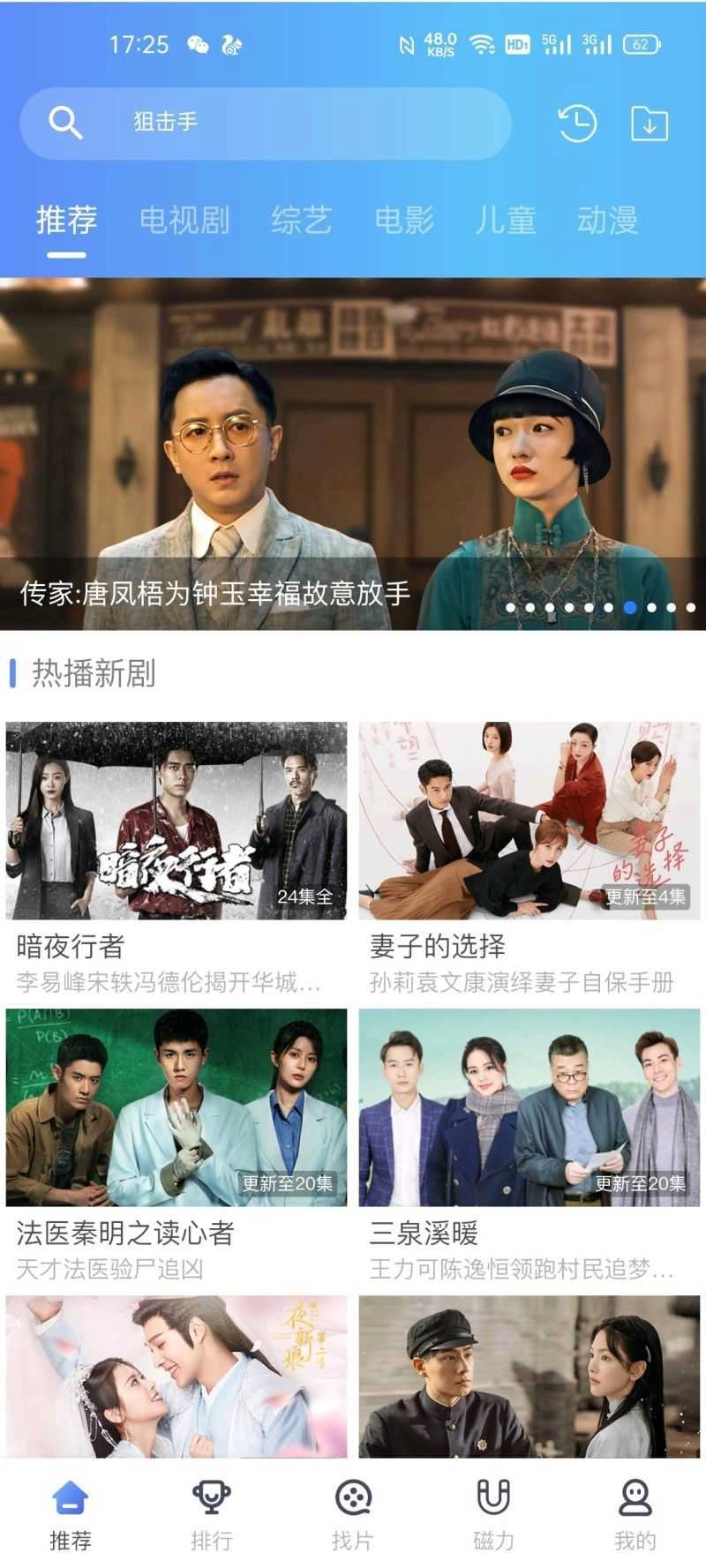
Task: Open the 传家 featured banner
Action: (x=353, y=454)
